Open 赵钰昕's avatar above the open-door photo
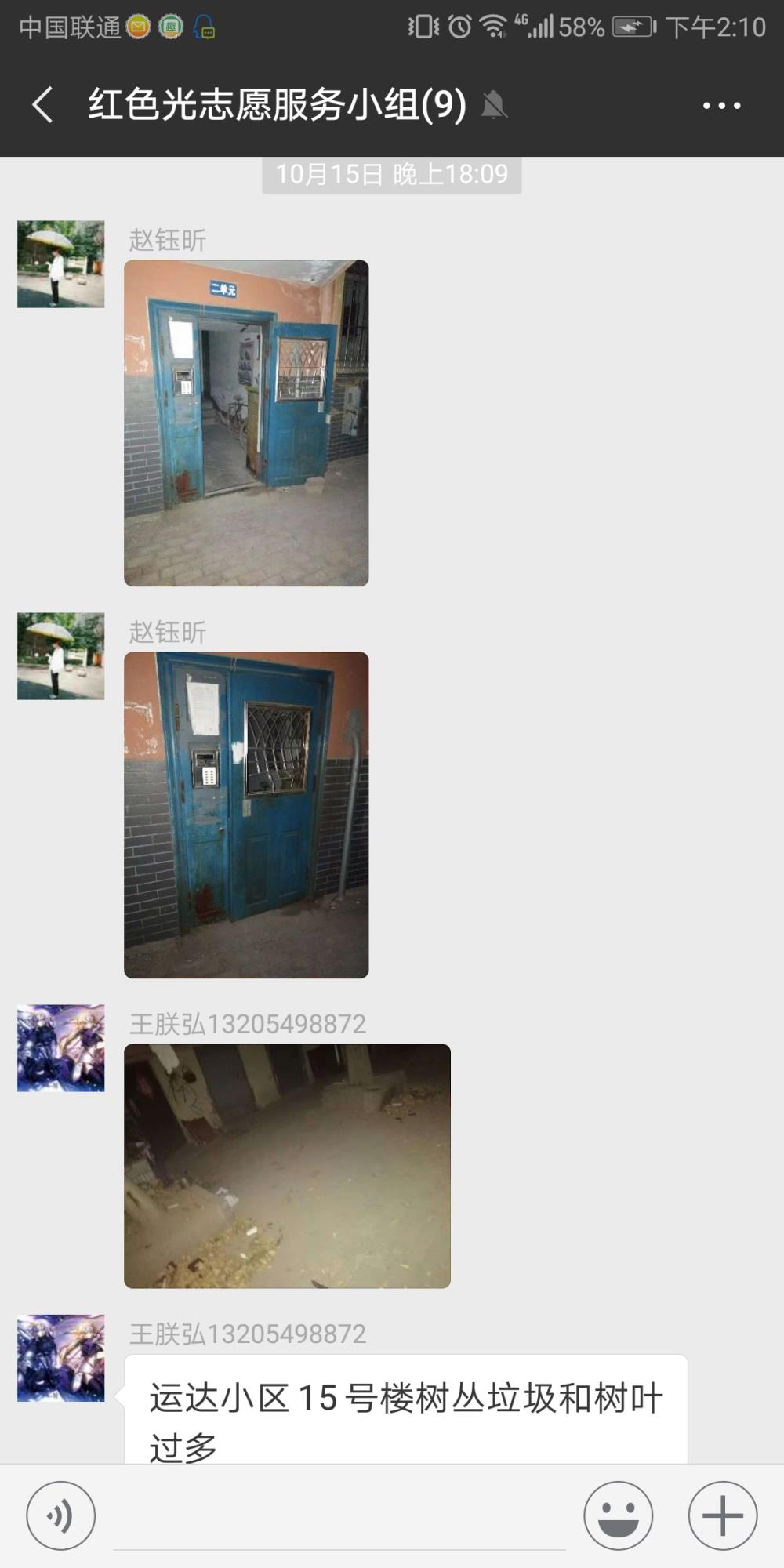The width and height of the screenshot is (784, 1568). 61,264
